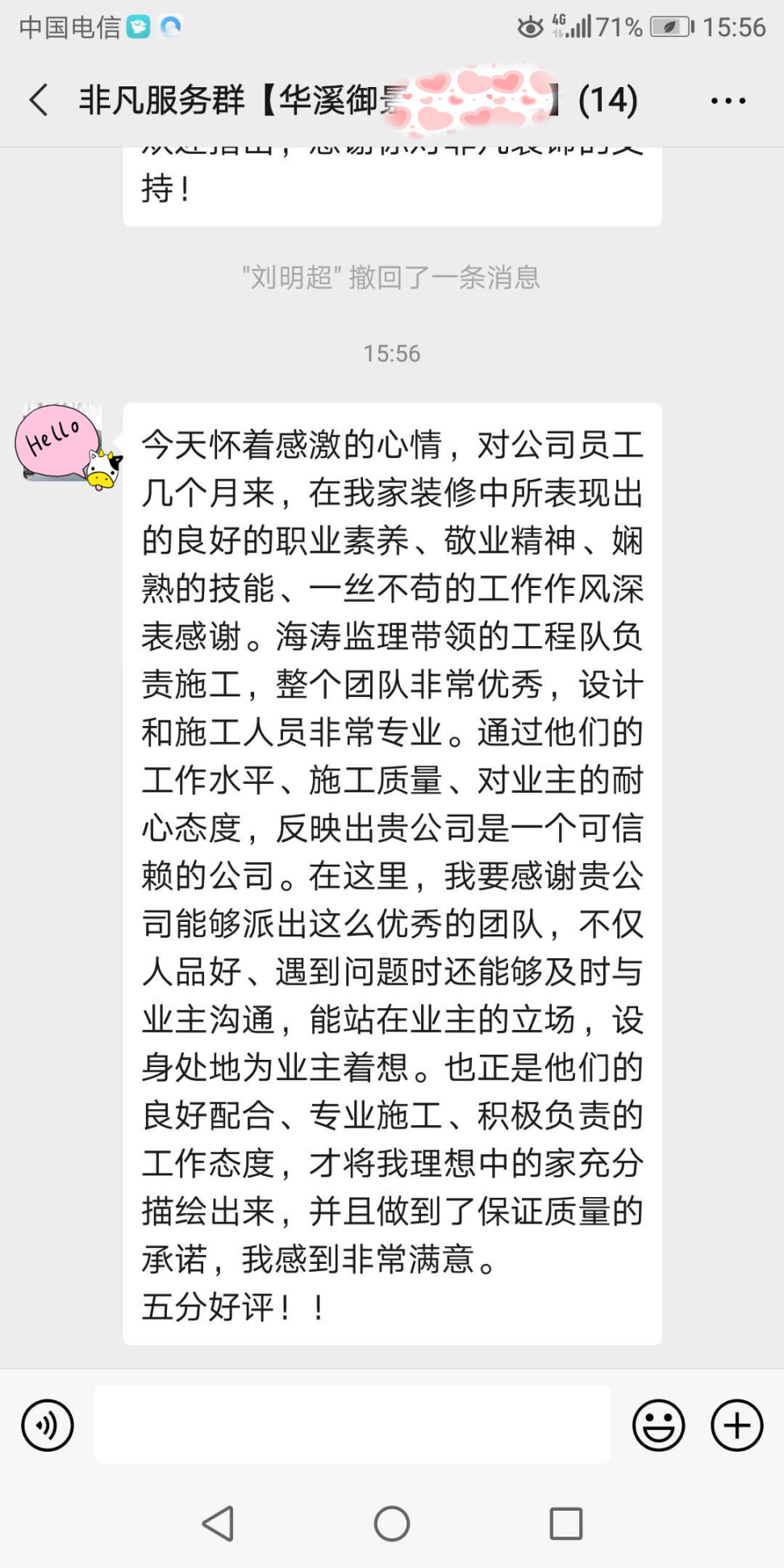Screen dimensions: 784x1568
Task: Go to the system home screen
Action: [392, 1524]
